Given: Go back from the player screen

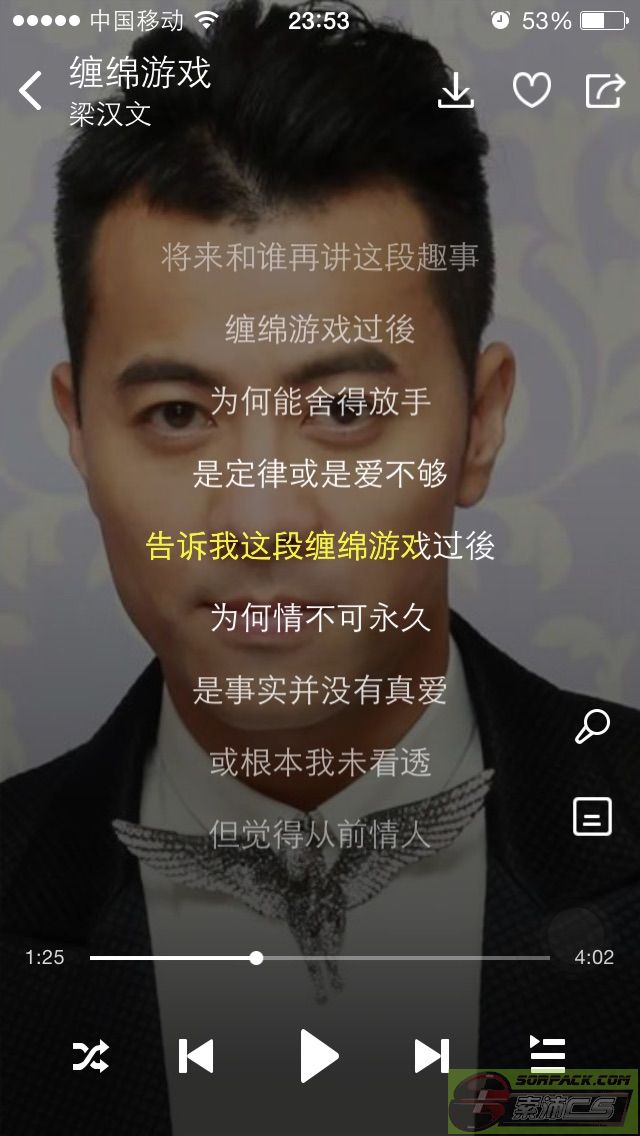Looking at the screenshot, I should tap(30, 91).
